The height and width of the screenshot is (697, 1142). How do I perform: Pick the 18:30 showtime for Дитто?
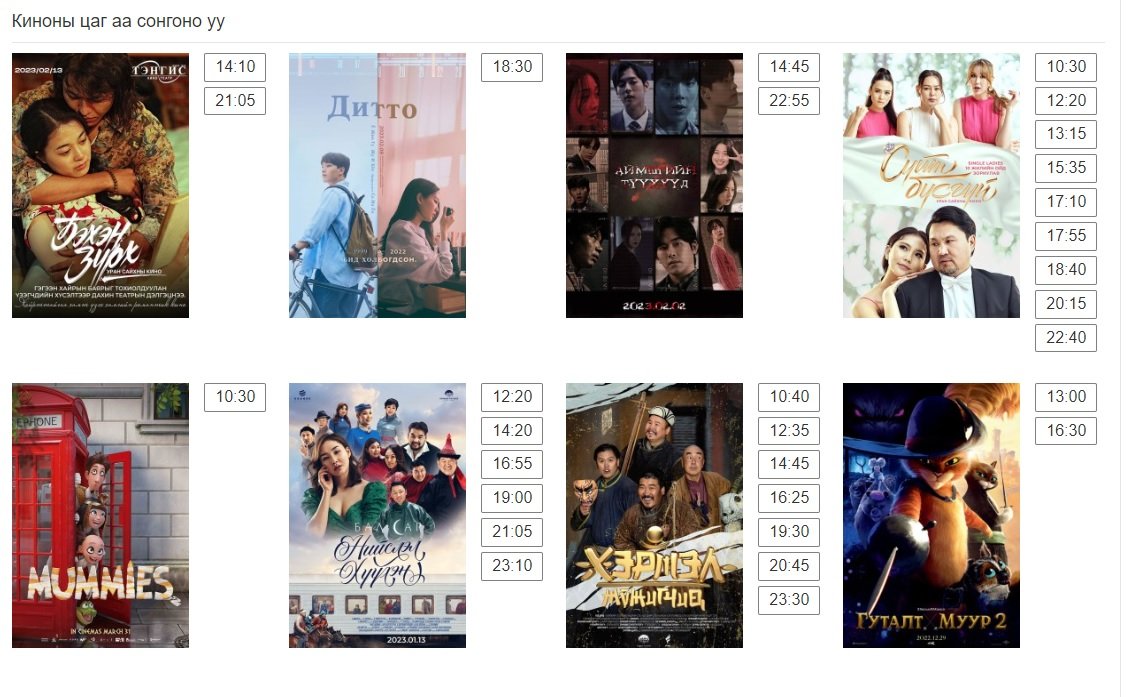[512, 67]
